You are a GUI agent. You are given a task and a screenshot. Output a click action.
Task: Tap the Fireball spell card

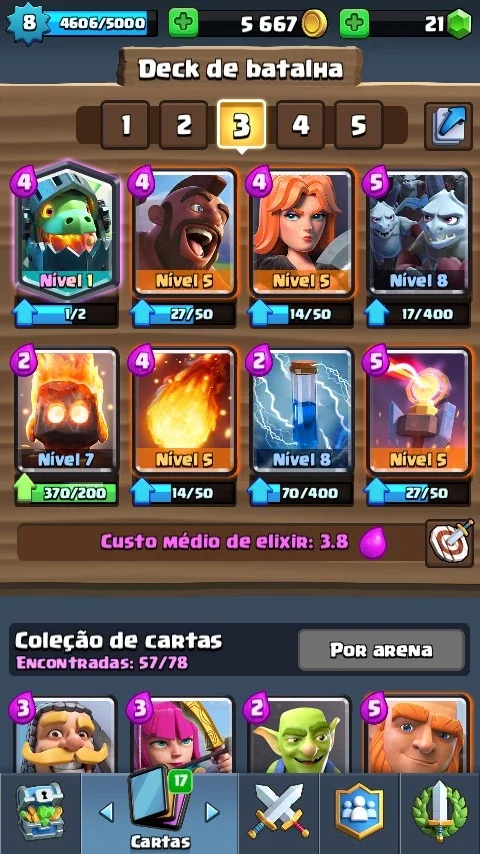pyautogui.click(x=184, y=410)
